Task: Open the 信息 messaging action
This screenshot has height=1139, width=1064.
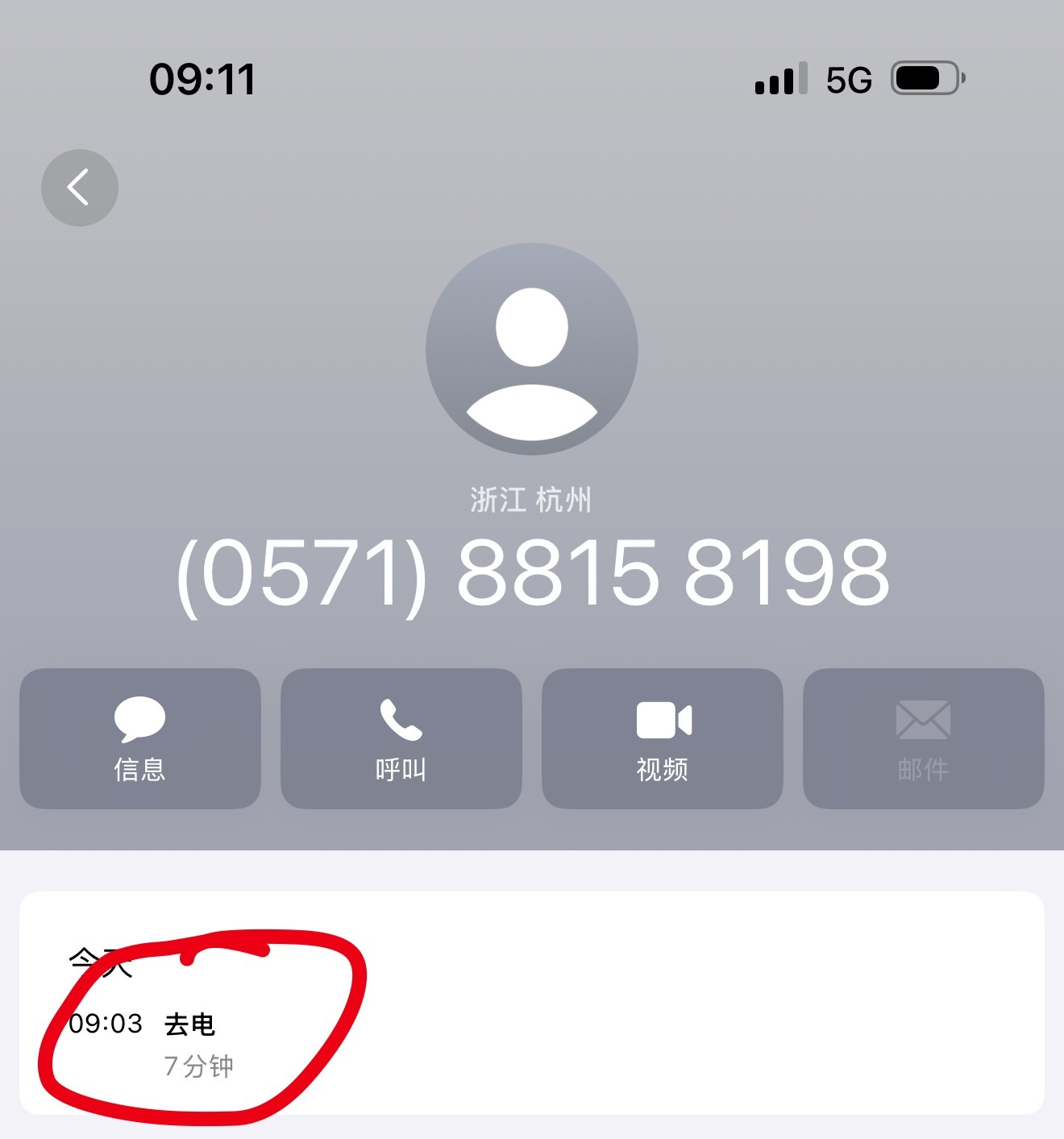Action: click(x=139, y=738)
